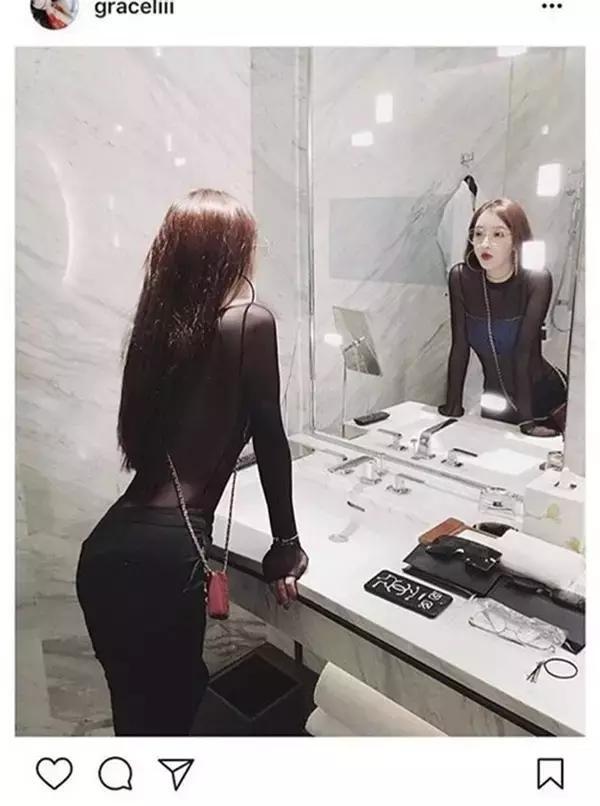The width and height of the screenshot is (600, 806).
Task: Open the posted mirror photo
Action: pos(300,390)
